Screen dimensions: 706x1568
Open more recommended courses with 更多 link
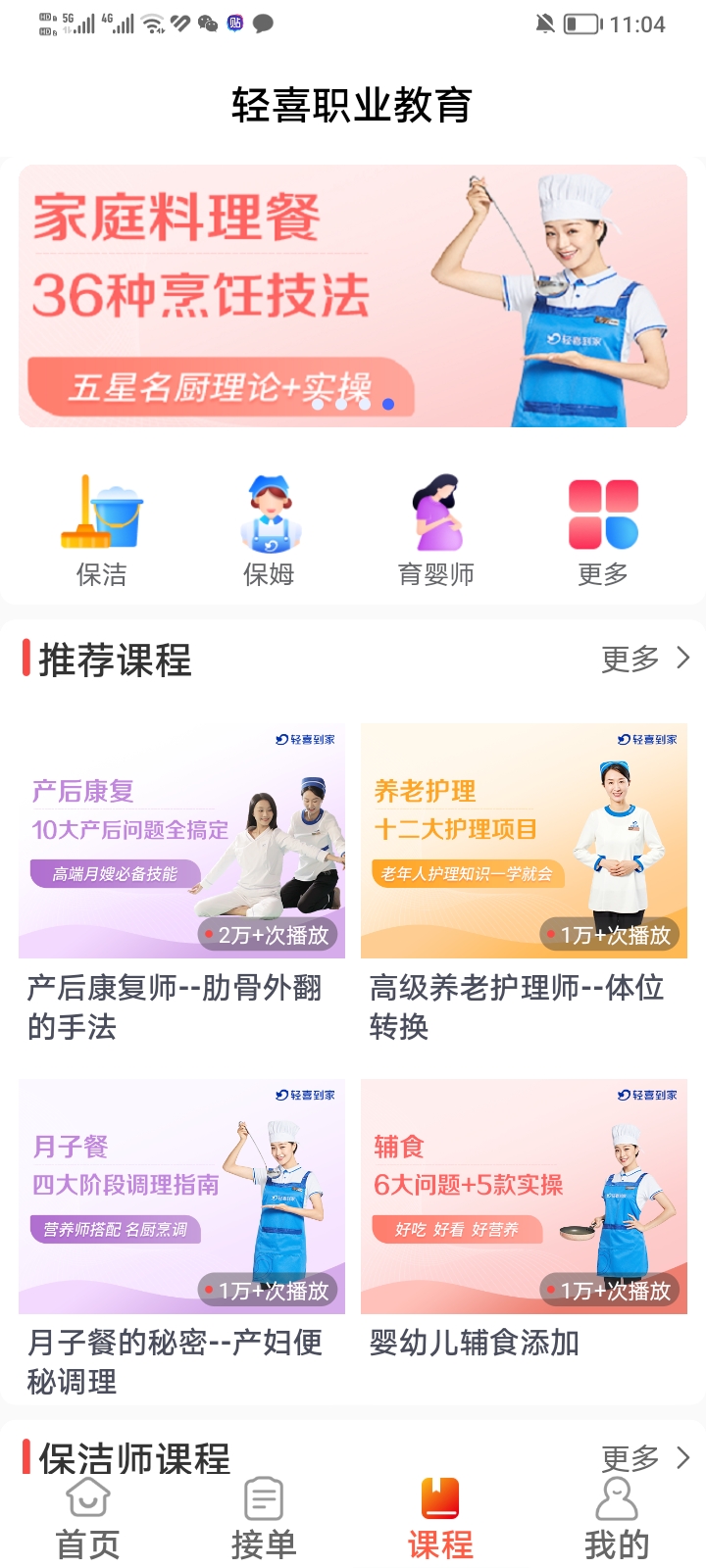click(x=629, y=659)
